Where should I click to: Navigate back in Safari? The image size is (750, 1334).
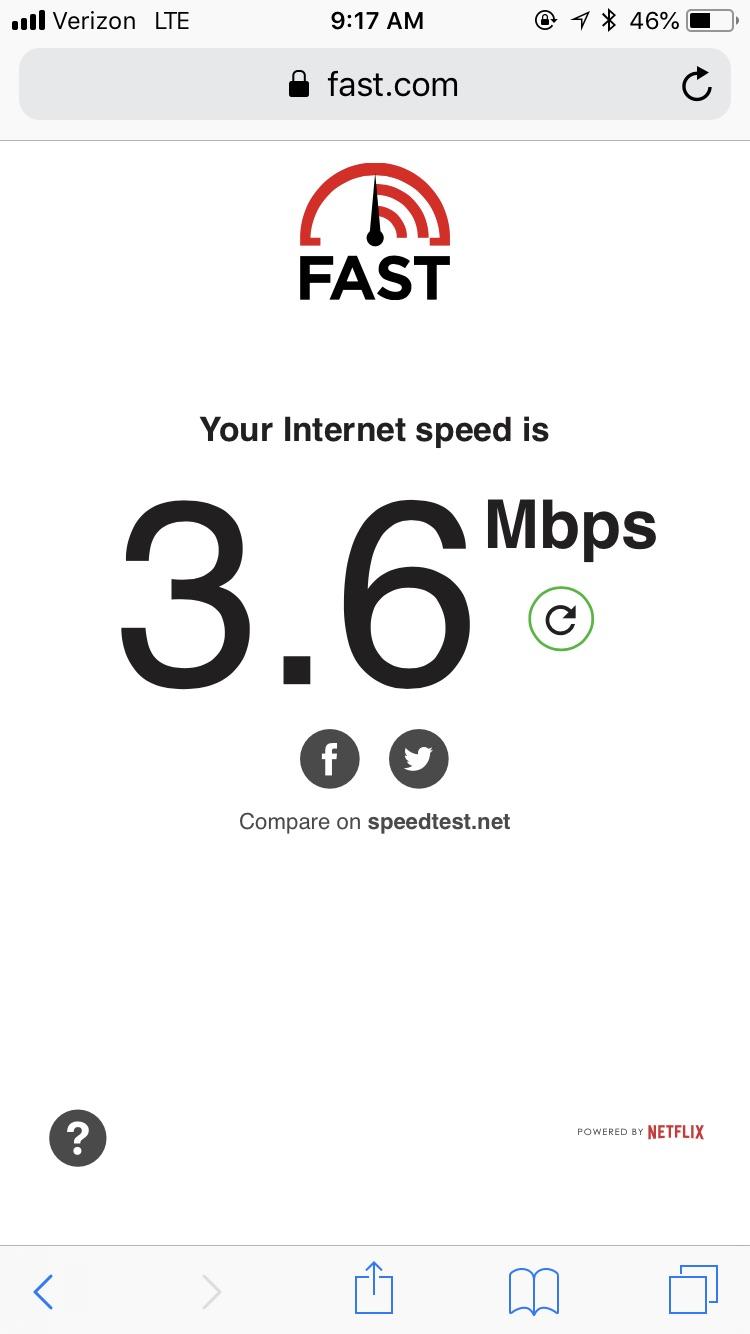(42, 1291)
